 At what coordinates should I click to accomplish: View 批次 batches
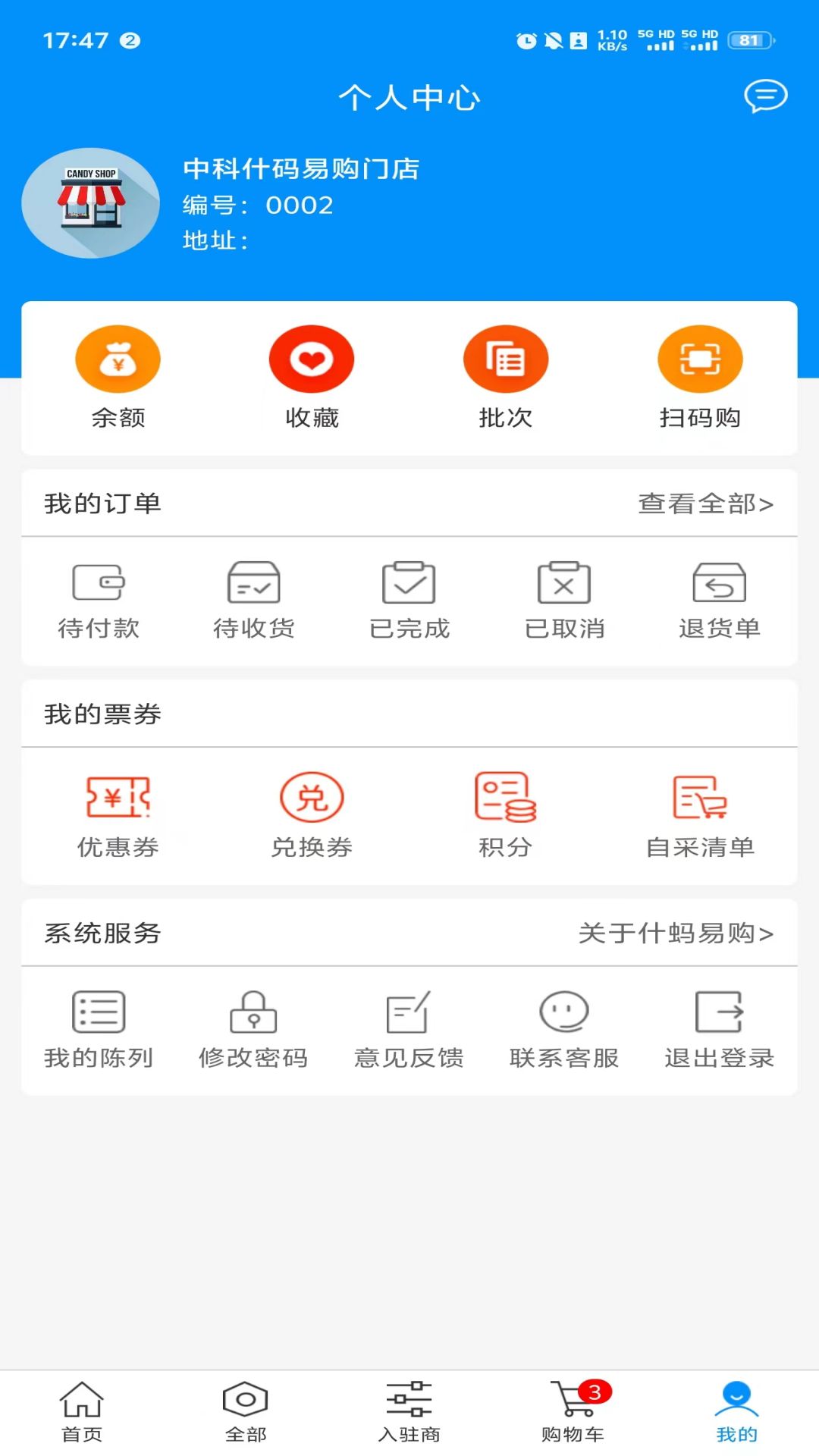point(506,376)
